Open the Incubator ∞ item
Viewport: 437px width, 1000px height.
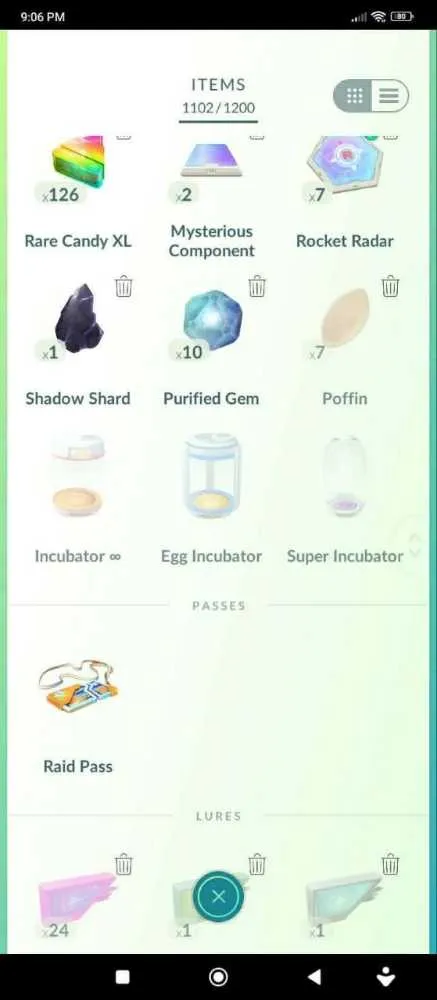coord(78,498)
